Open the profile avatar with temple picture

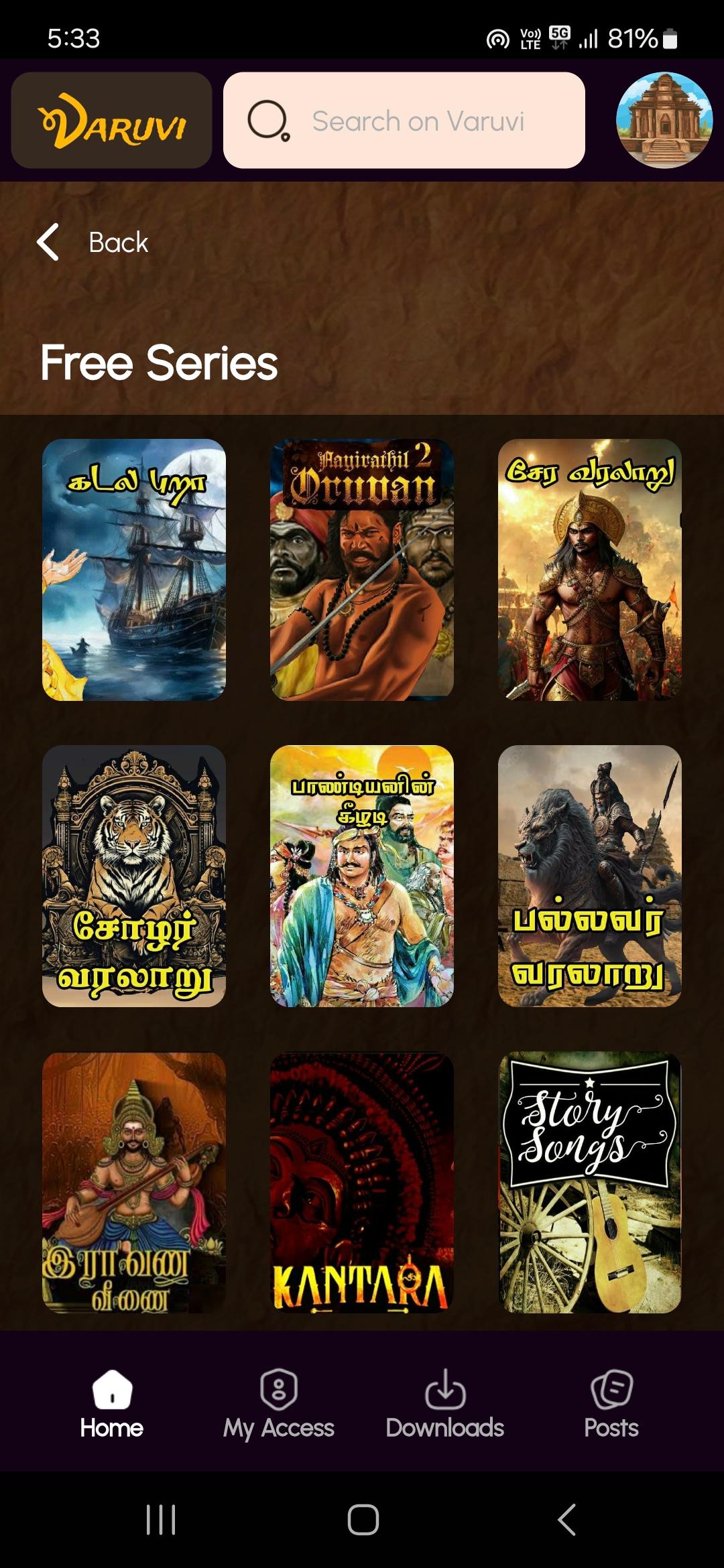point(664,121)
